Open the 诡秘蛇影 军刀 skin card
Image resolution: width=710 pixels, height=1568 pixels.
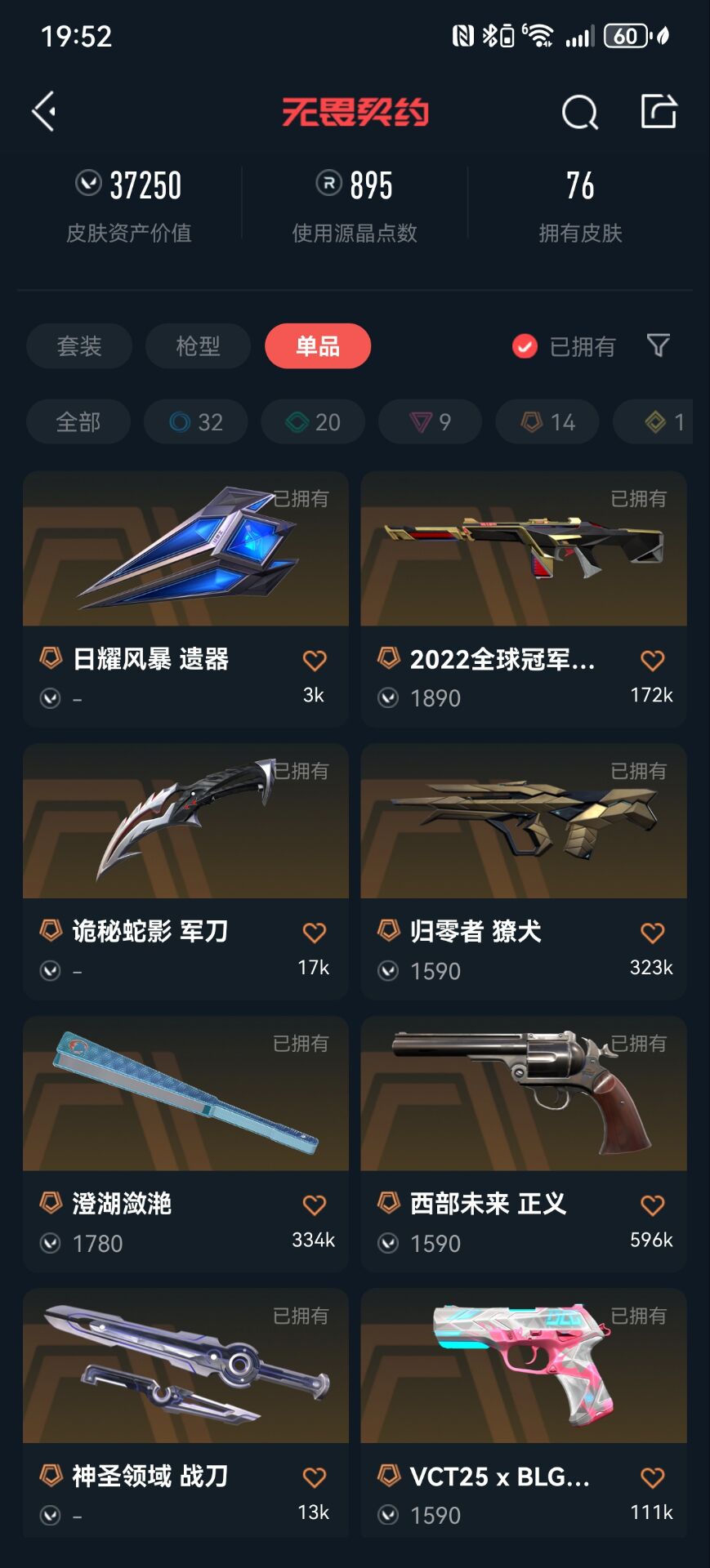coord(185,871)
